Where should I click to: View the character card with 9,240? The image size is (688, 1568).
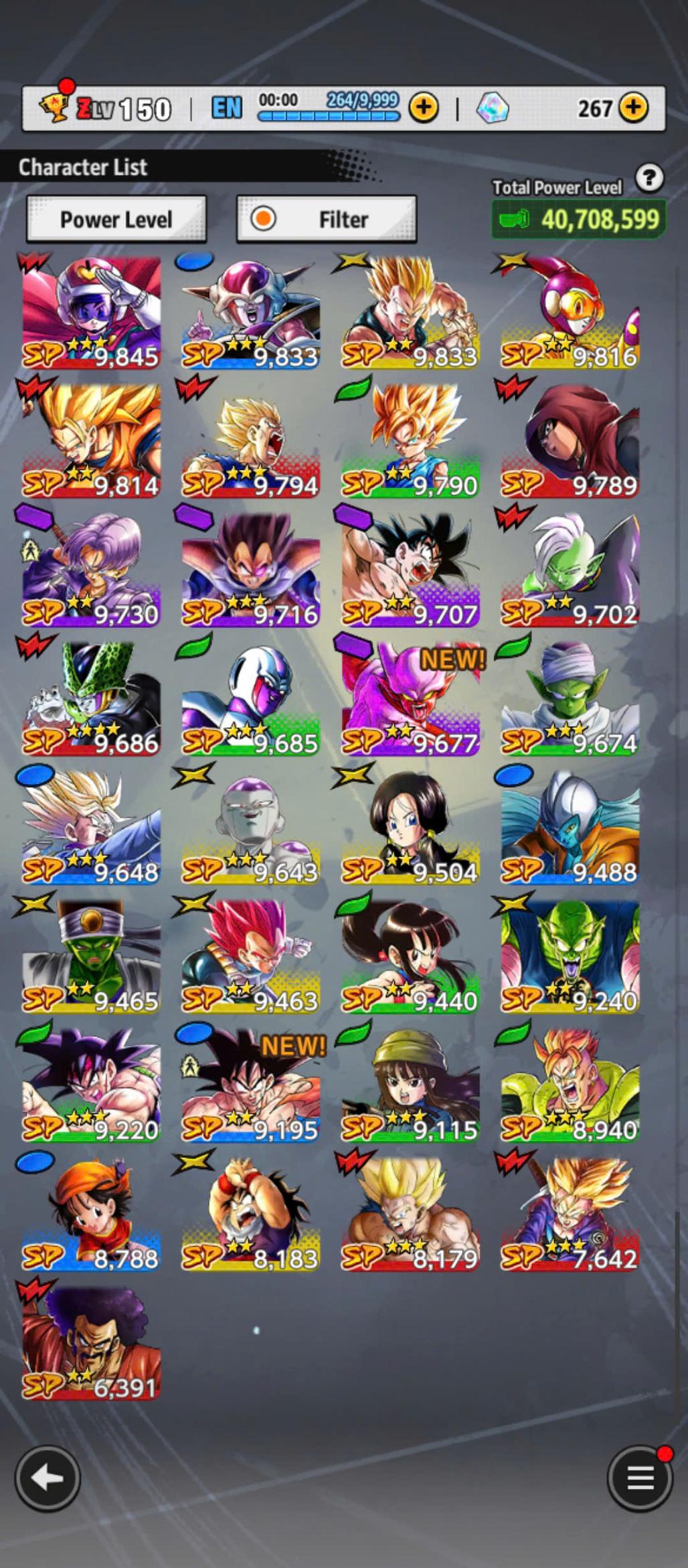click(570, 957)
